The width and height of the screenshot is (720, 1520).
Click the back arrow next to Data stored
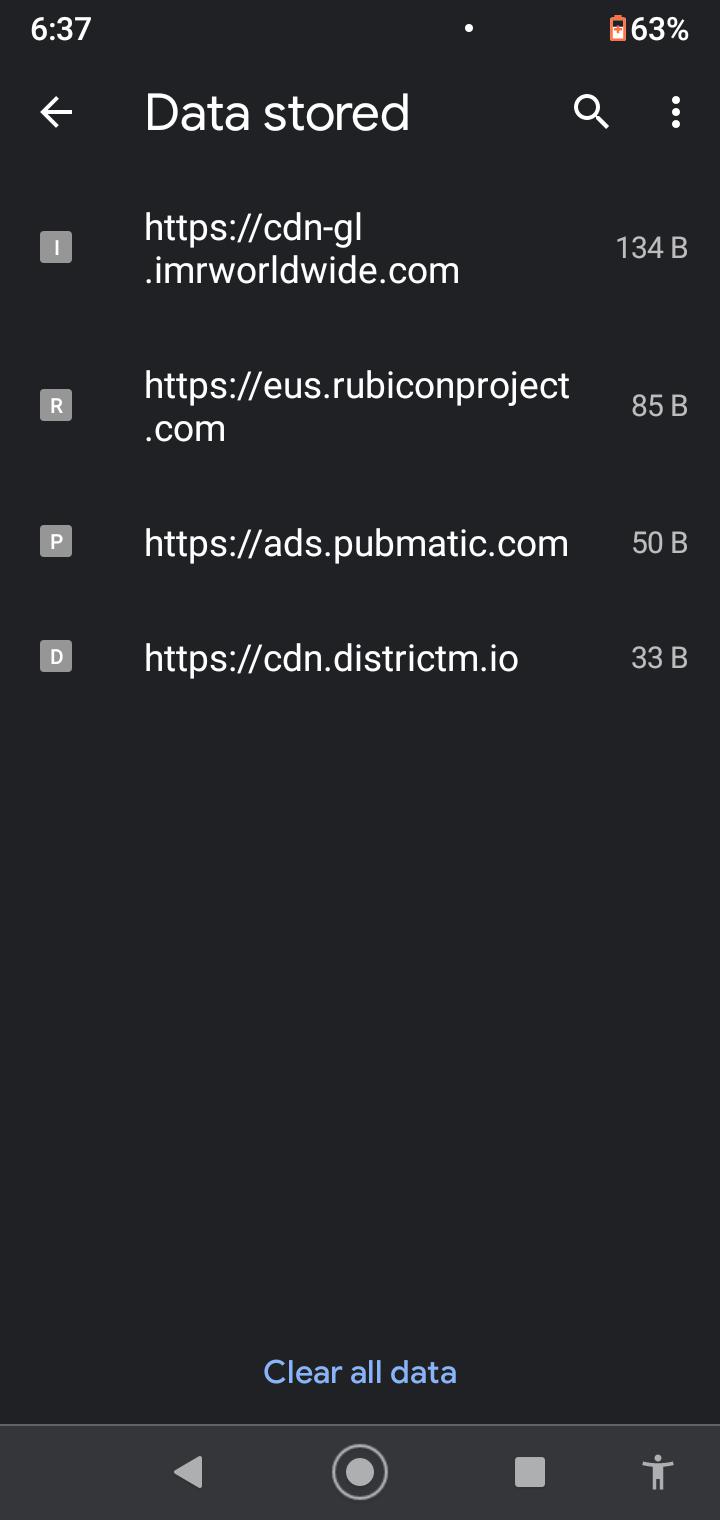coord(55,112)
